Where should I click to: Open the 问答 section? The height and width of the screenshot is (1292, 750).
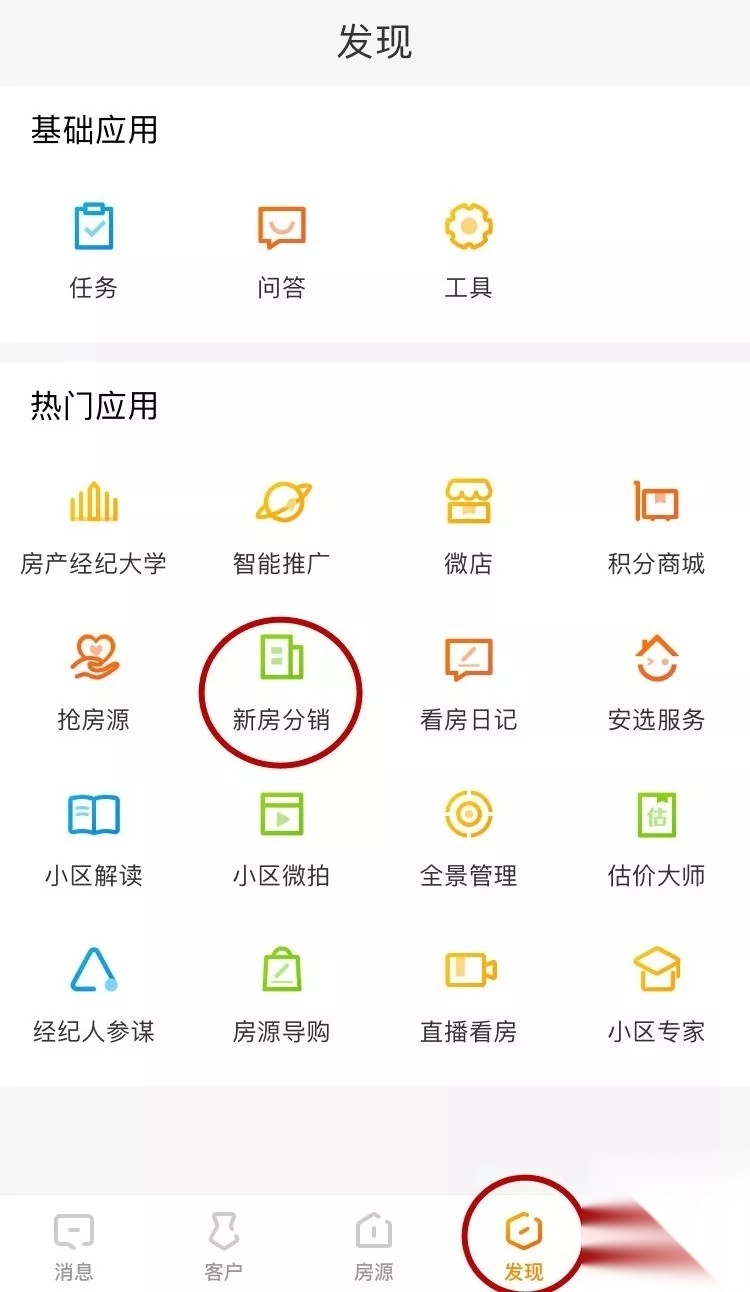click(281, 250)
